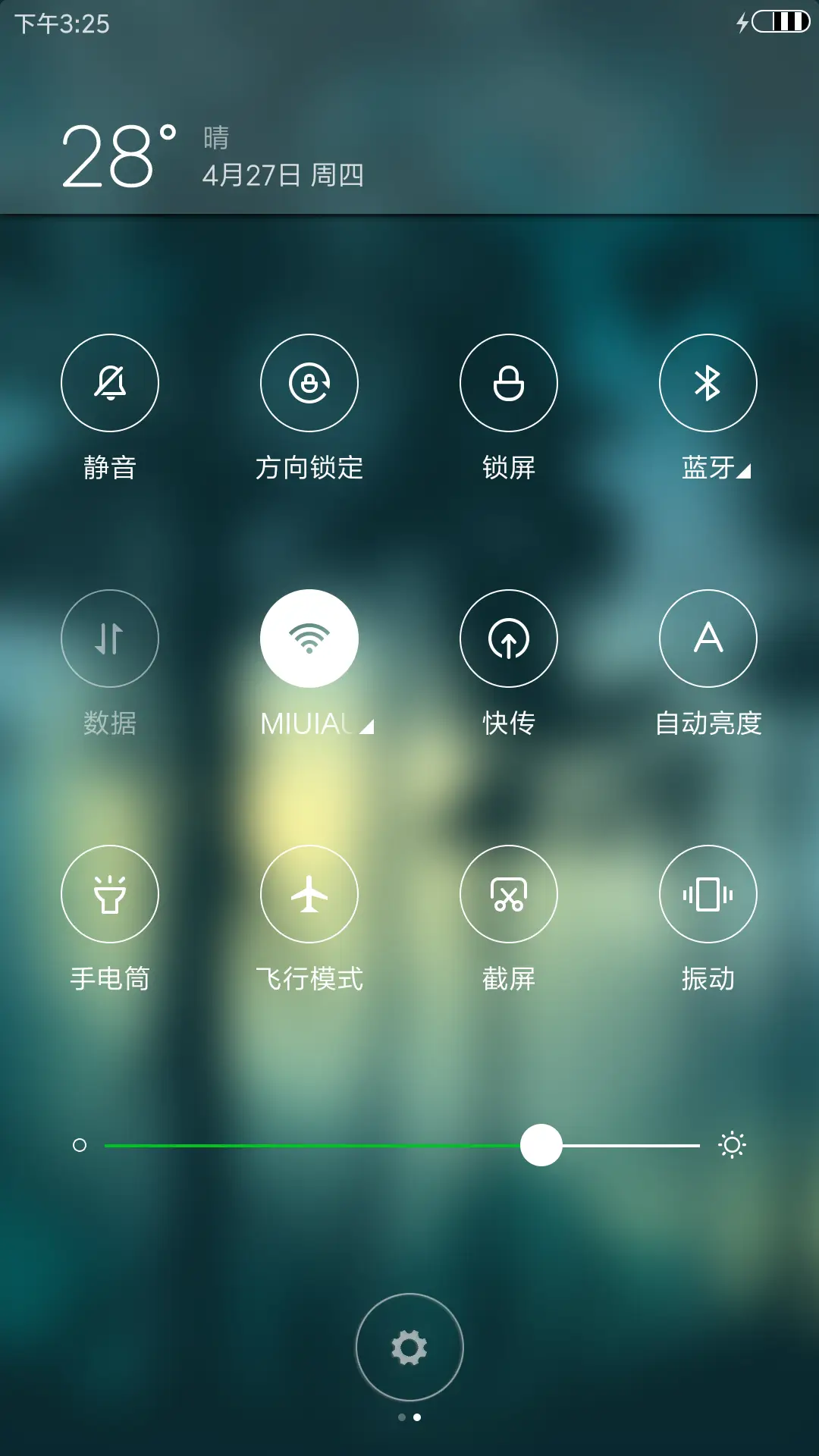Tap mobile data (数据) to enable it

click(x=109, y=639)
